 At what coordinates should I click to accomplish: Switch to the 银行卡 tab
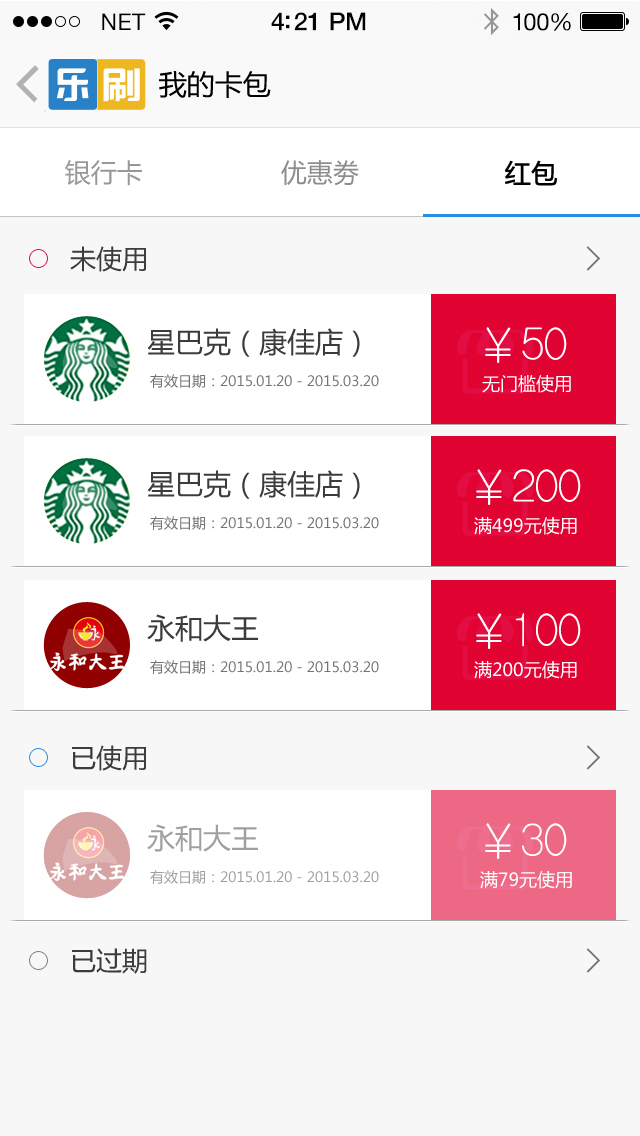click(104, 173)
